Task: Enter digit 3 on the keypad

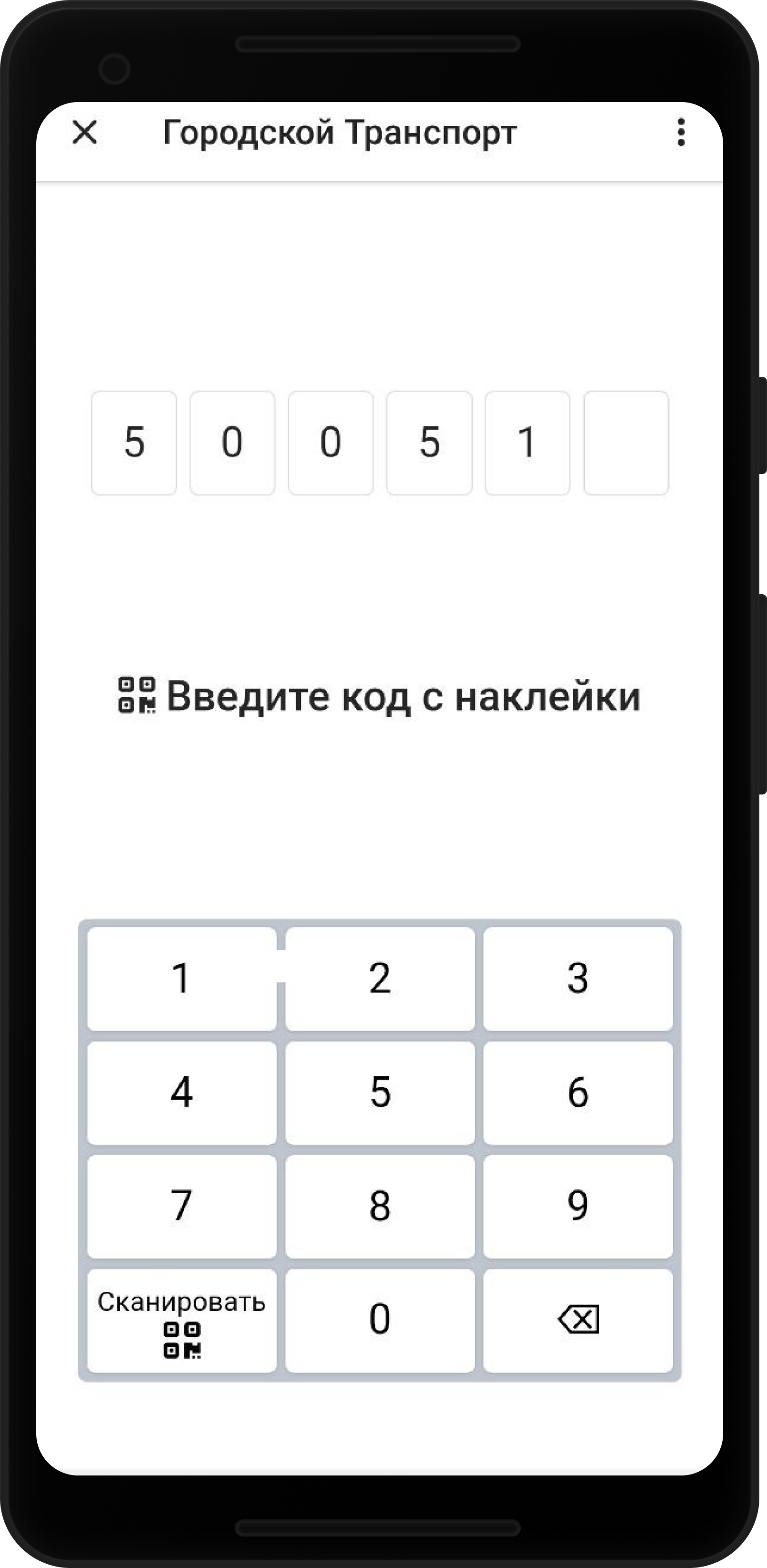Action: coord(578,978)
